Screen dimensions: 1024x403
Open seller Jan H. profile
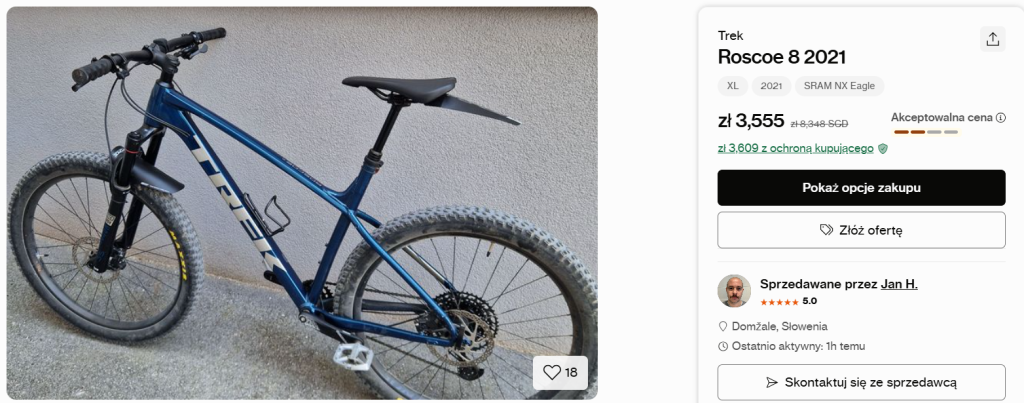[898, 284]
